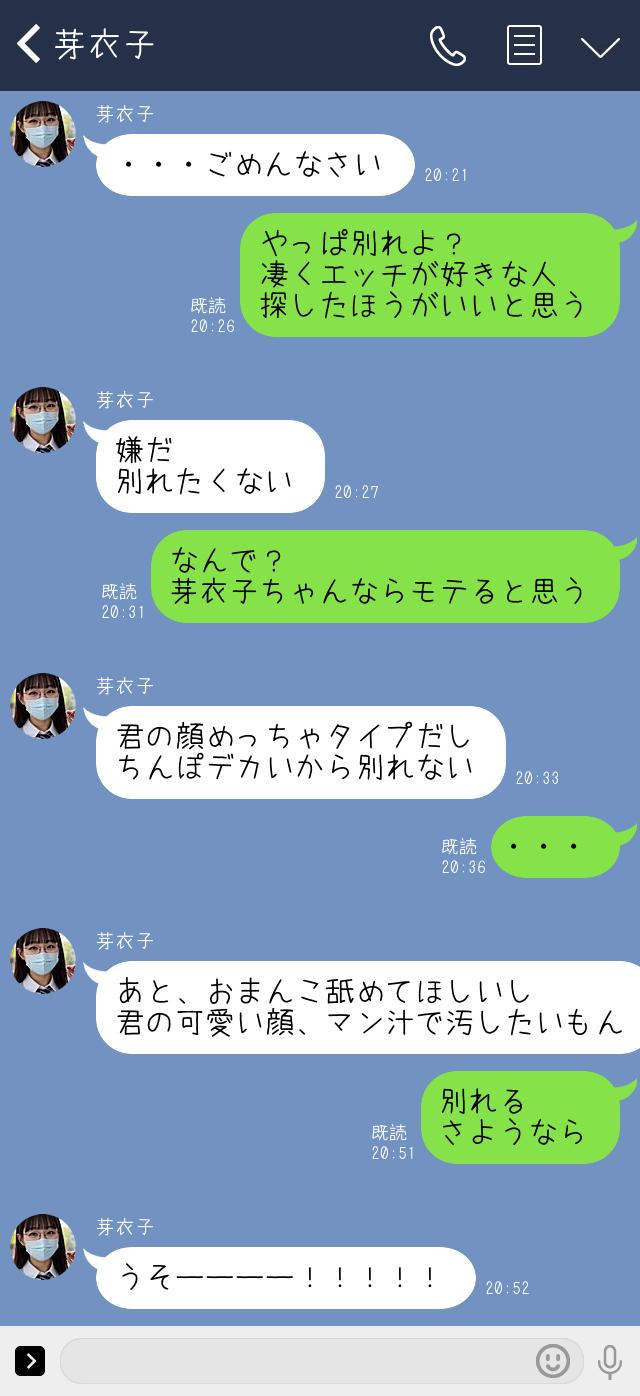Expand the attachment arrow beside the message box
This screenshot has height=1396, width=640.
coord(30,1361)
